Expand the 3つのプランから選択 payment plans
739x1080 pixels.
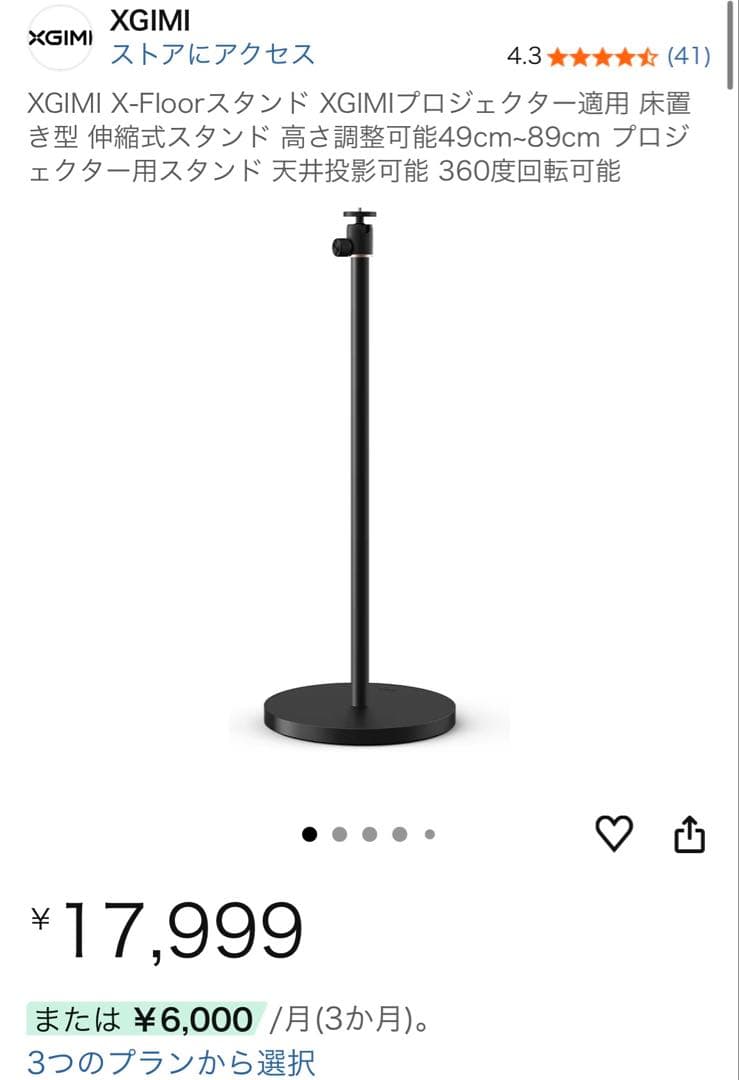[x=170, y=1066]
